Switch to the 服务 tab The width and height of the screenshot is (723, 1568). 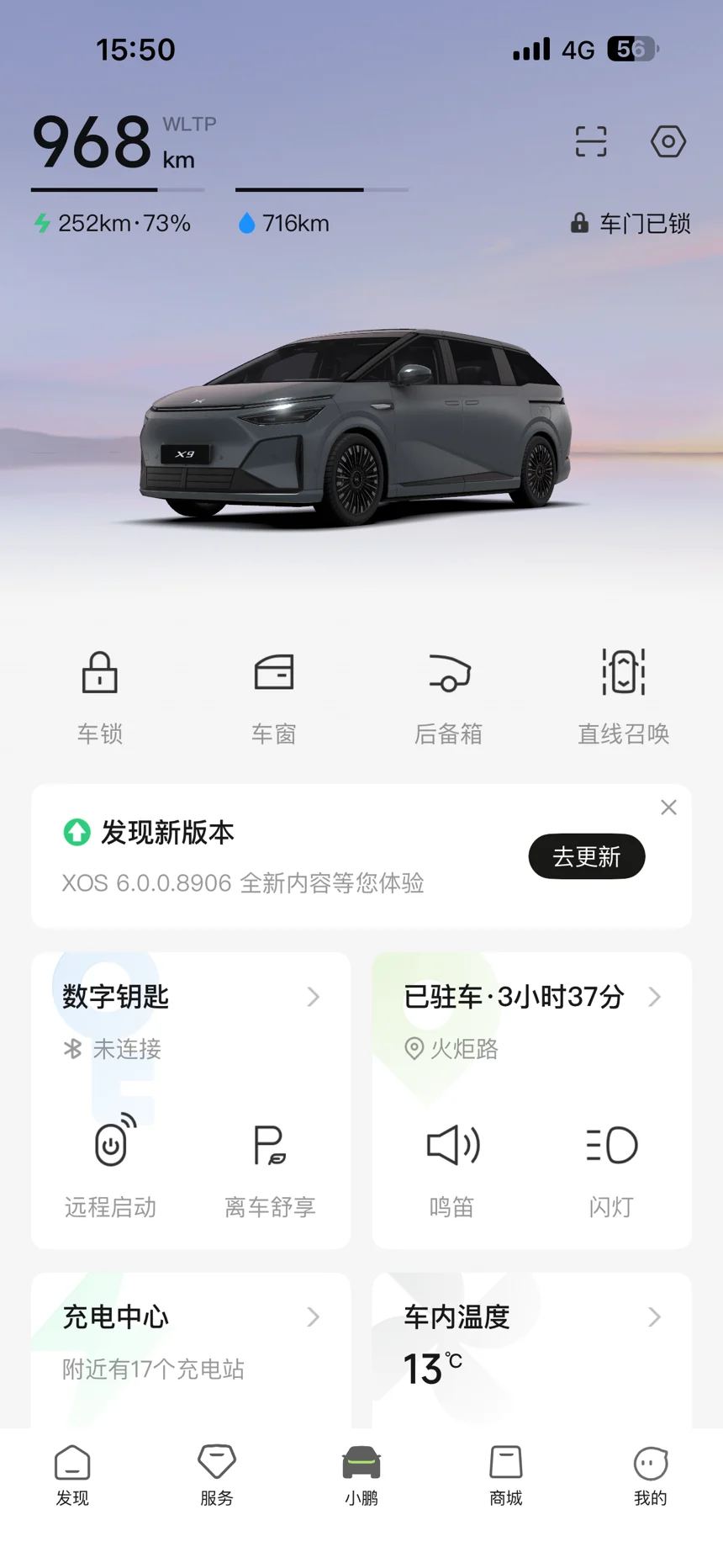[x=217, y=1475]
